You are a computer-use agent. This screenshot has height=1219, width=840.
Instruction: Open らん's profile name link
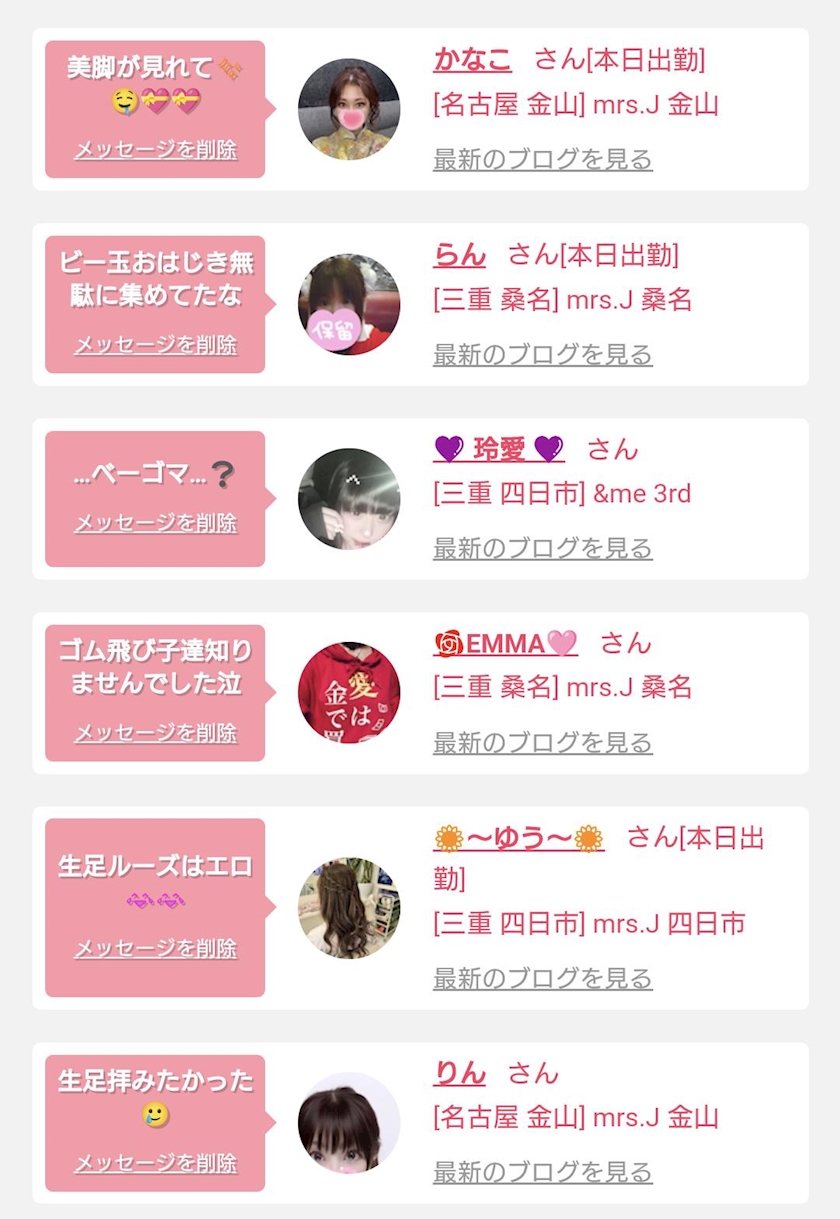[x=459, y=255]
